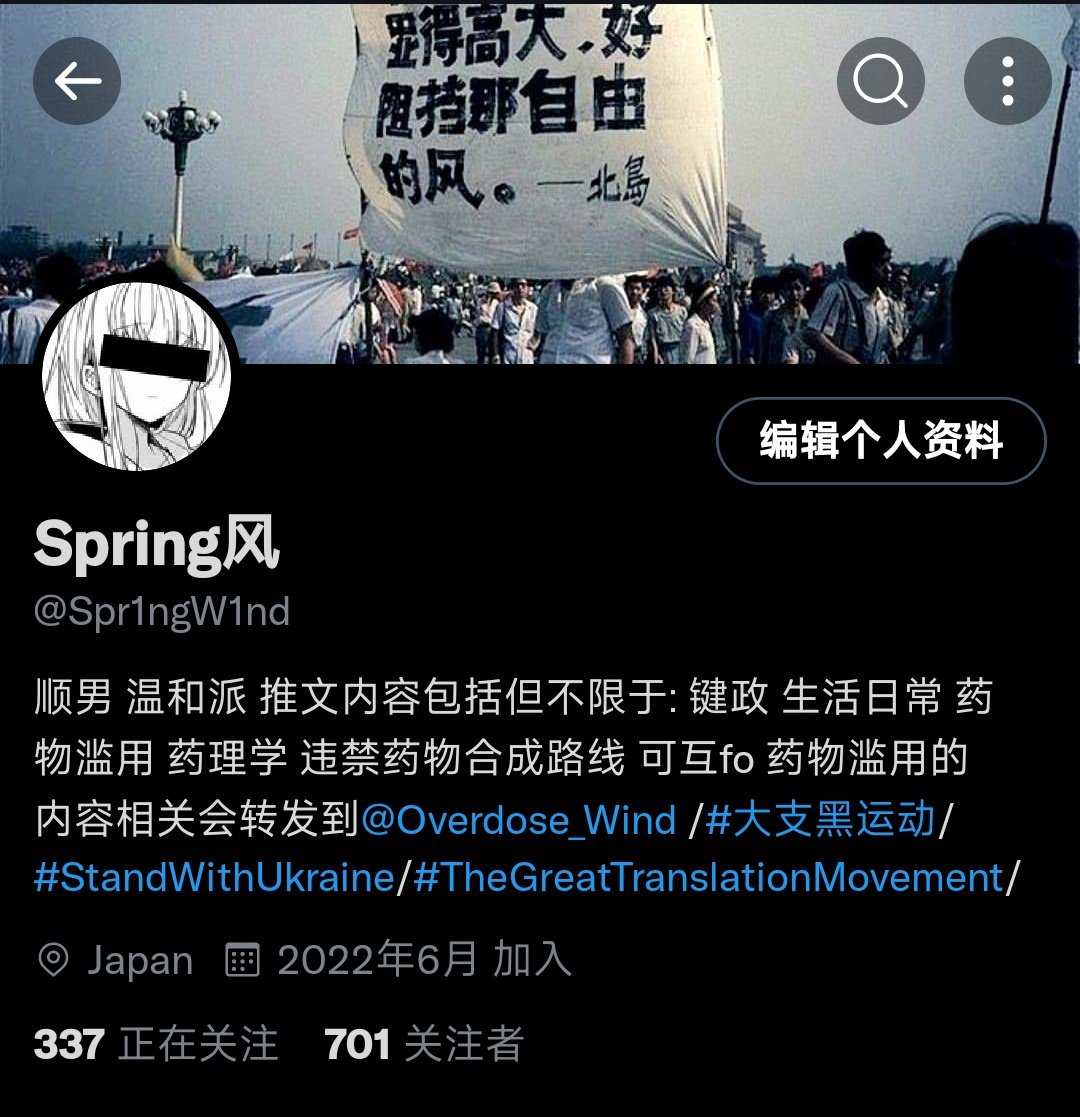Open the three-dot overflow menu
Screen dimensions: 1080x1117
coord(1008,82)
